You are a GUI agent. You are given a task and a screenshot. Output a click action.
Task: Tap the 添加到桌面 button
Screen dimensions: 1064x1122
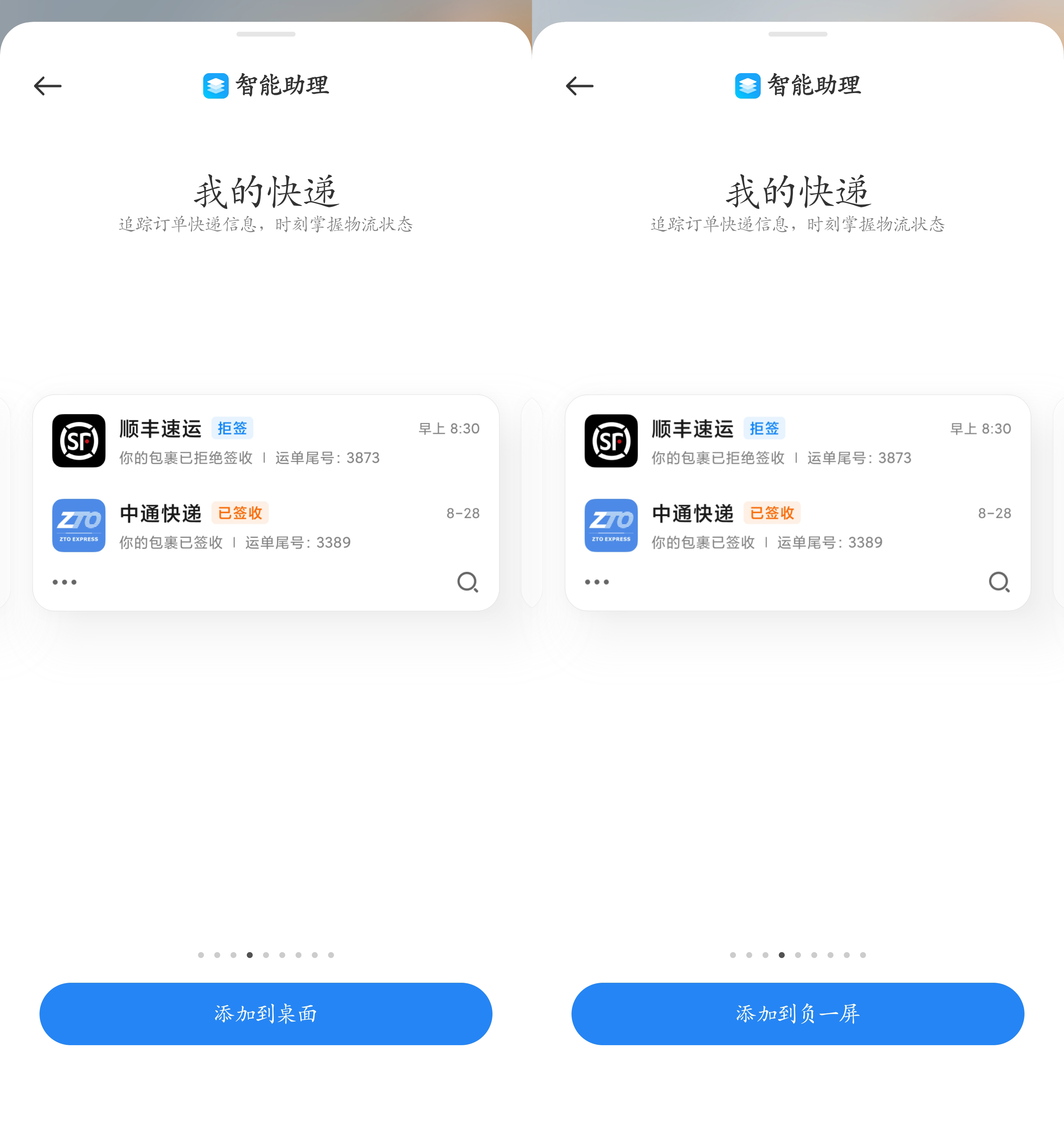[x=265, y=1013]
